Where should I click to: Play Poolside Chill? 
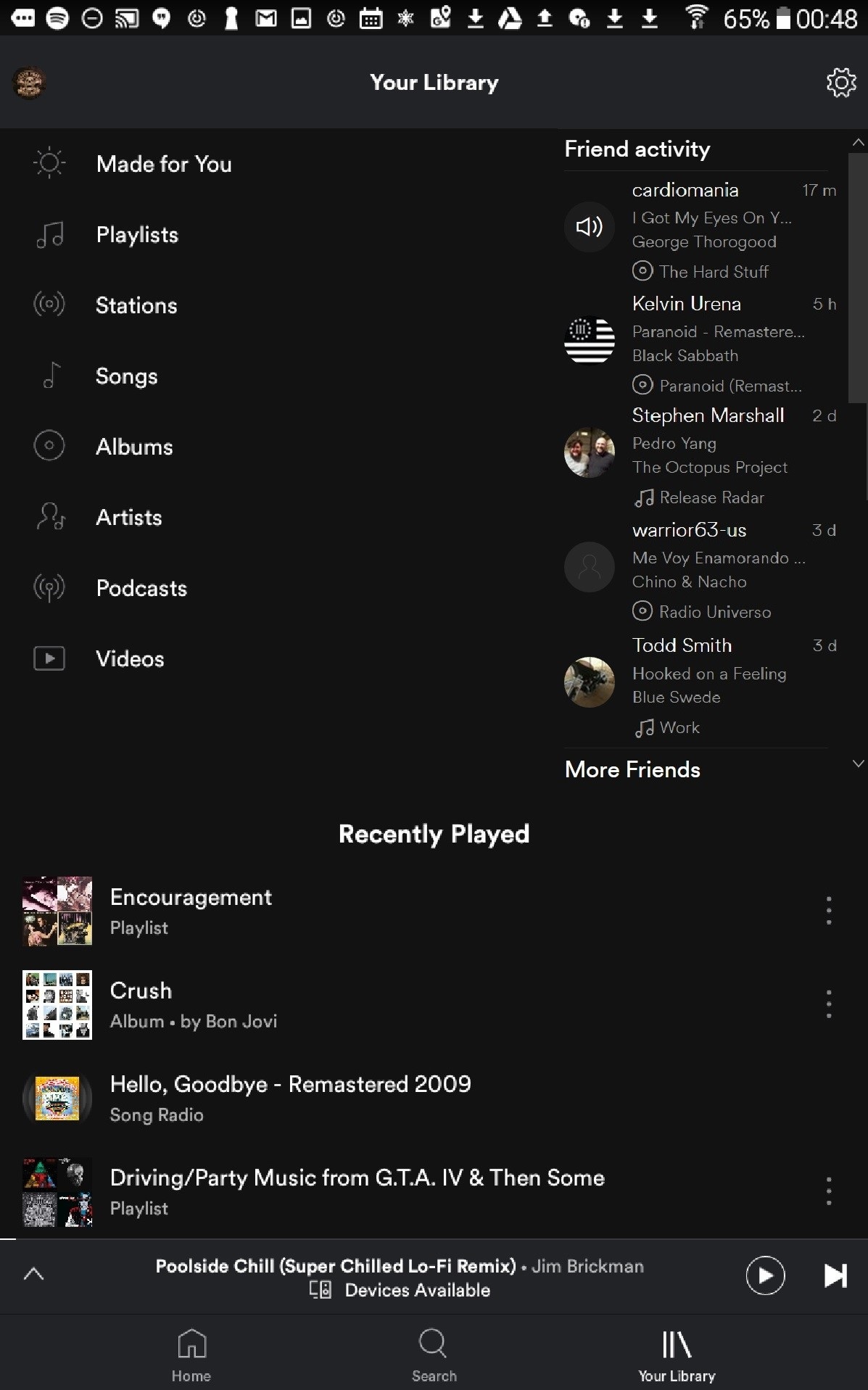click(765, 1275)
